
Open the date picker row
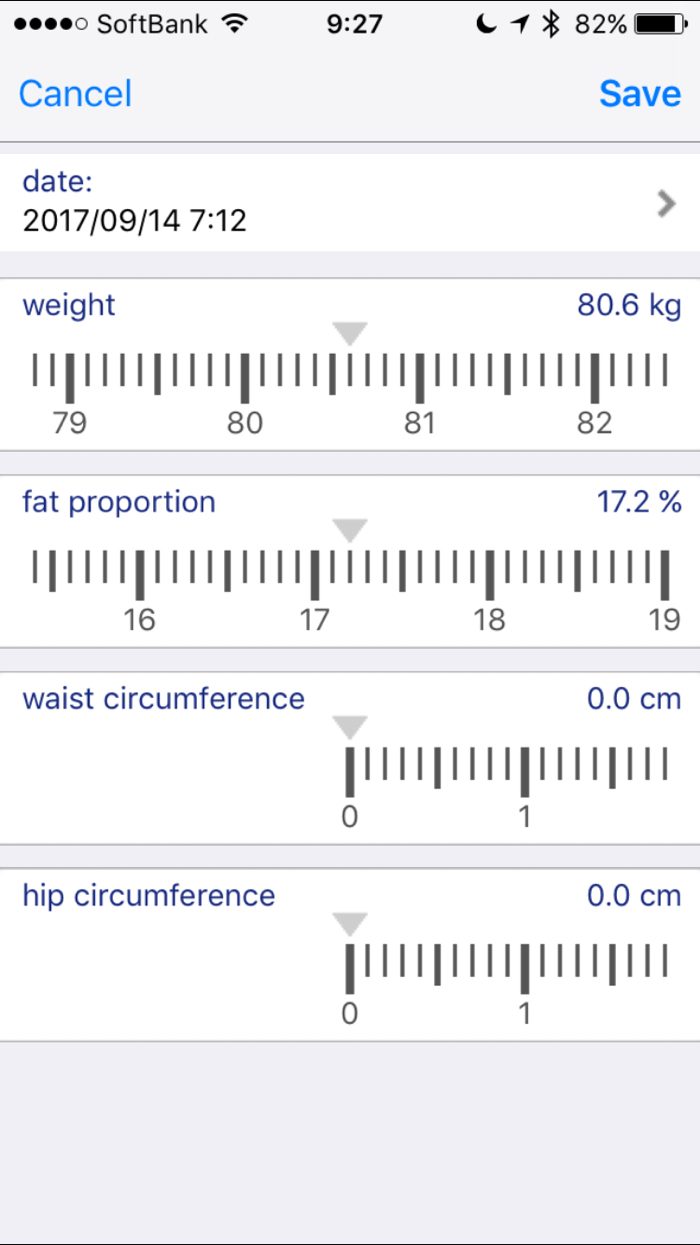(x=350, y=201)
